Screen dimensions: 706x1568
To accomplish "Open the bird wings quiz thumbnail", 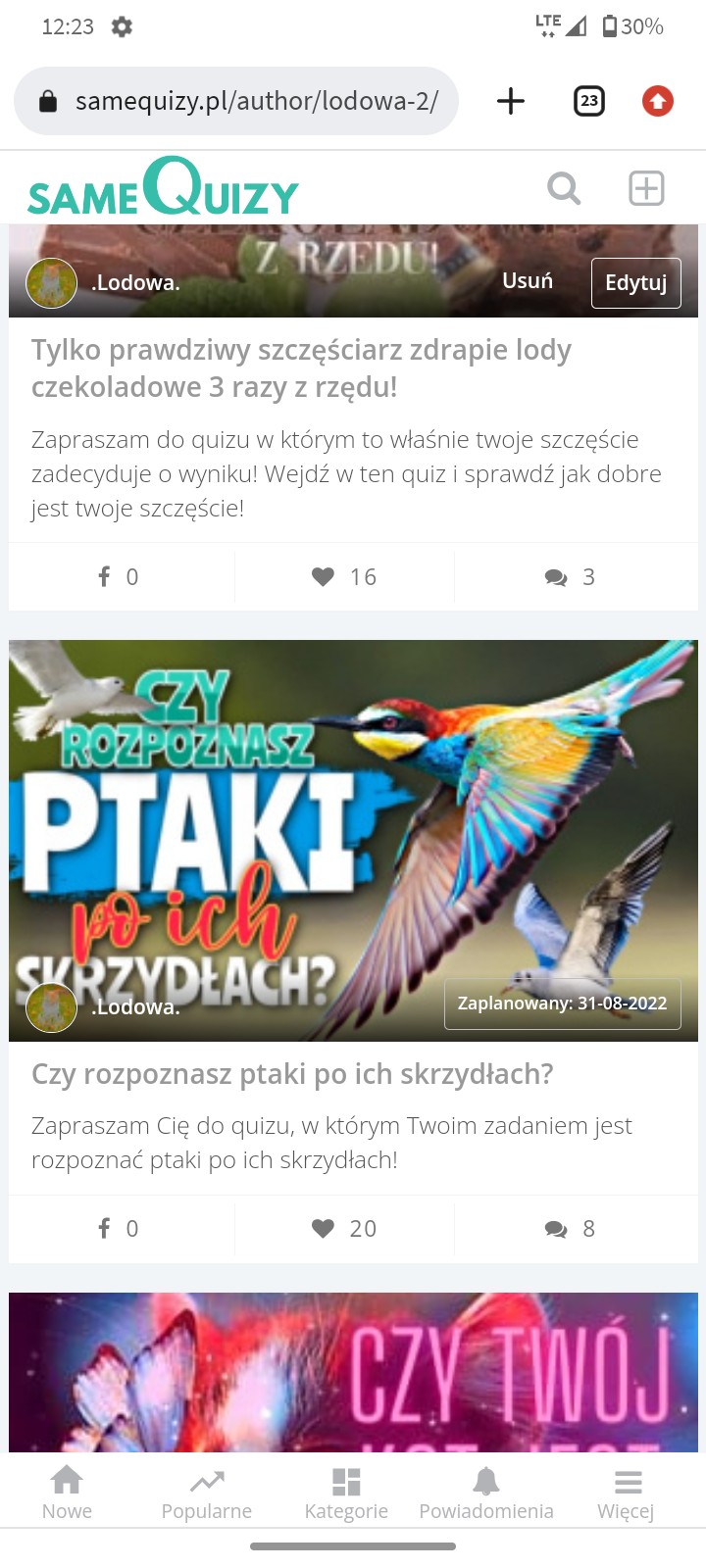I will point(353,840).
